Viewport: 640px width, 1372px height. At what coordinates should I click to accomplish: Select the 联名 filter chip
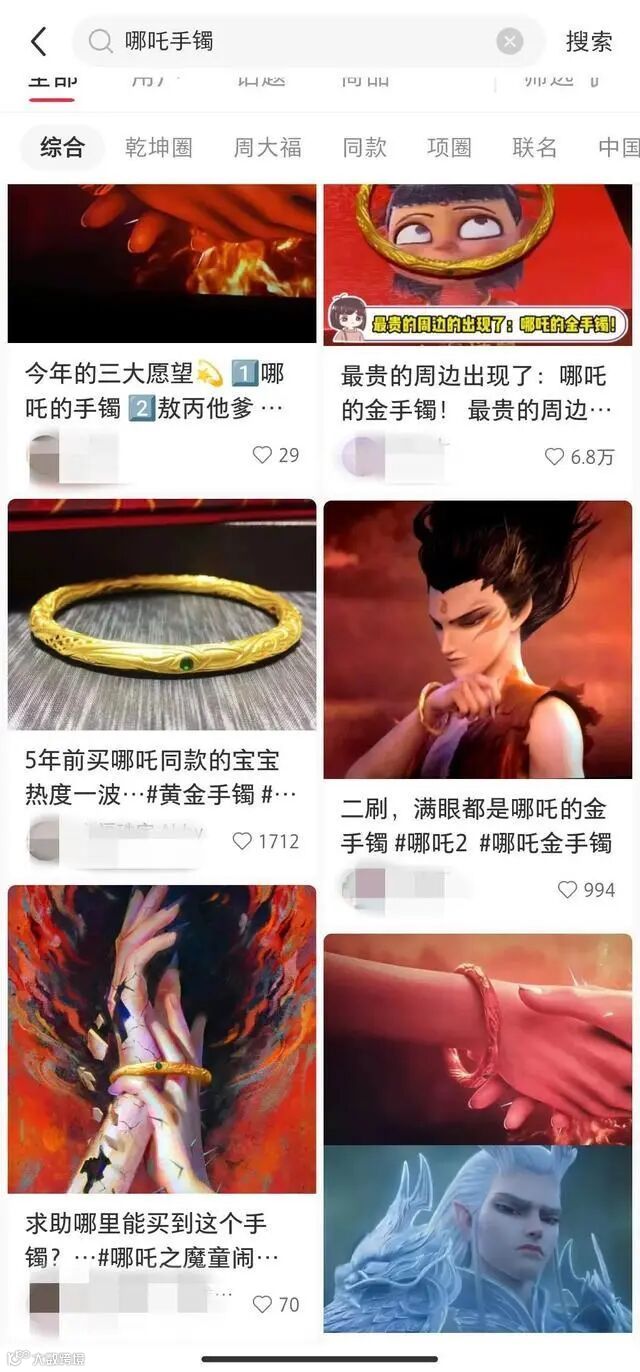(534, 148)
